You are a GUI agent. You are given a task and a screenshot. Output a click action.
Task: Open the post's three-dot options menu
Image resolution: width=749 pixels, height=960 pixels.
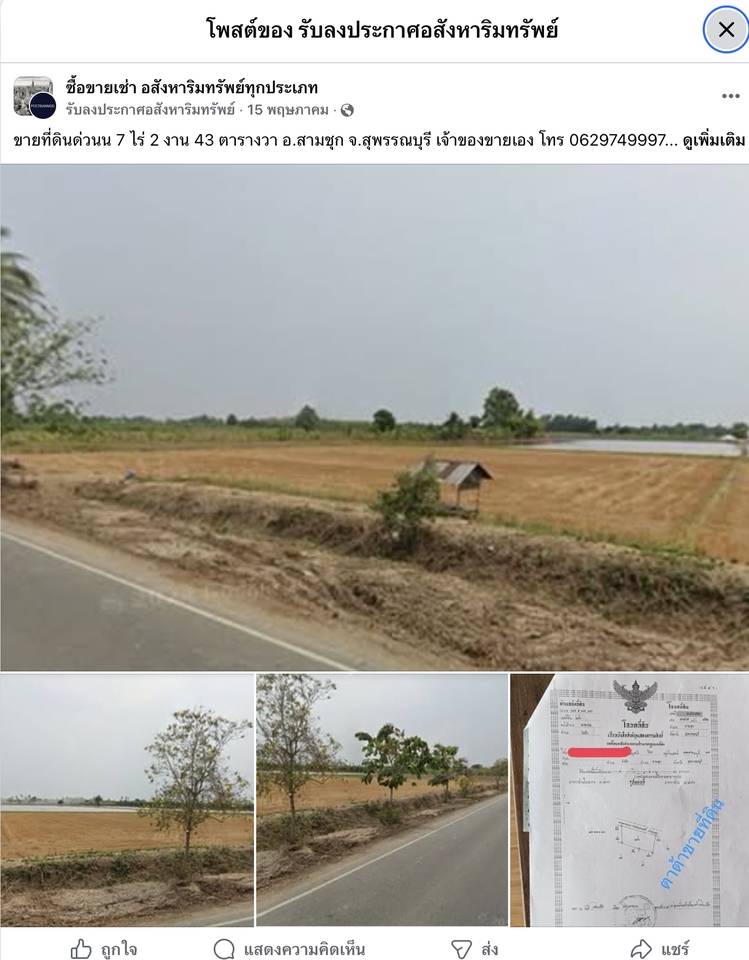pyautogui.click(x=730, y=96)
